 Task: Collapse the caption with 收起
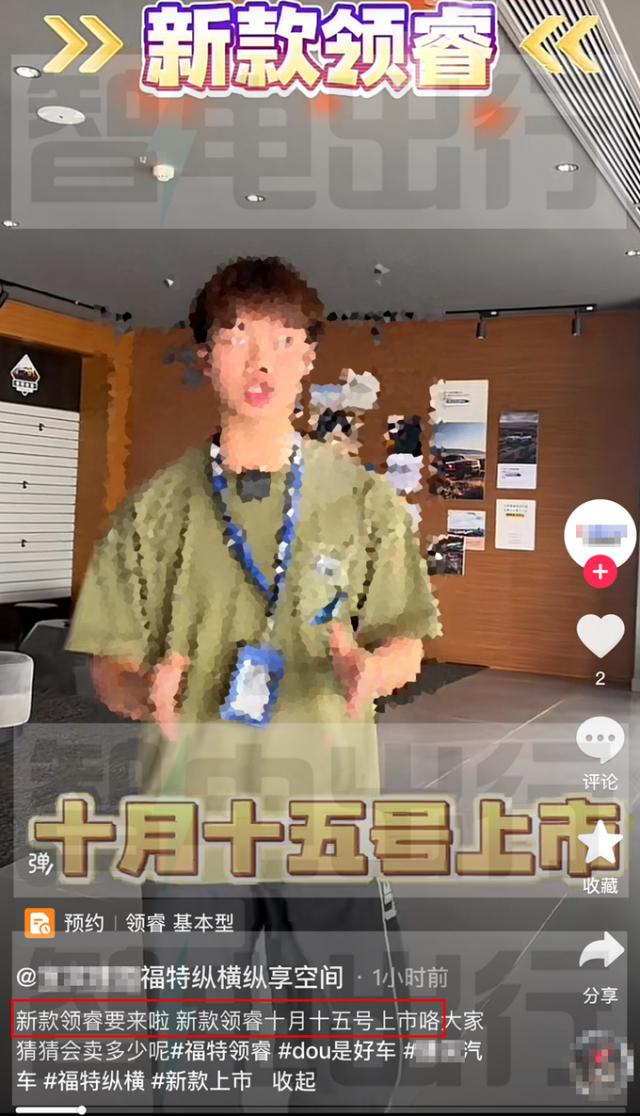coord(294,1081)
